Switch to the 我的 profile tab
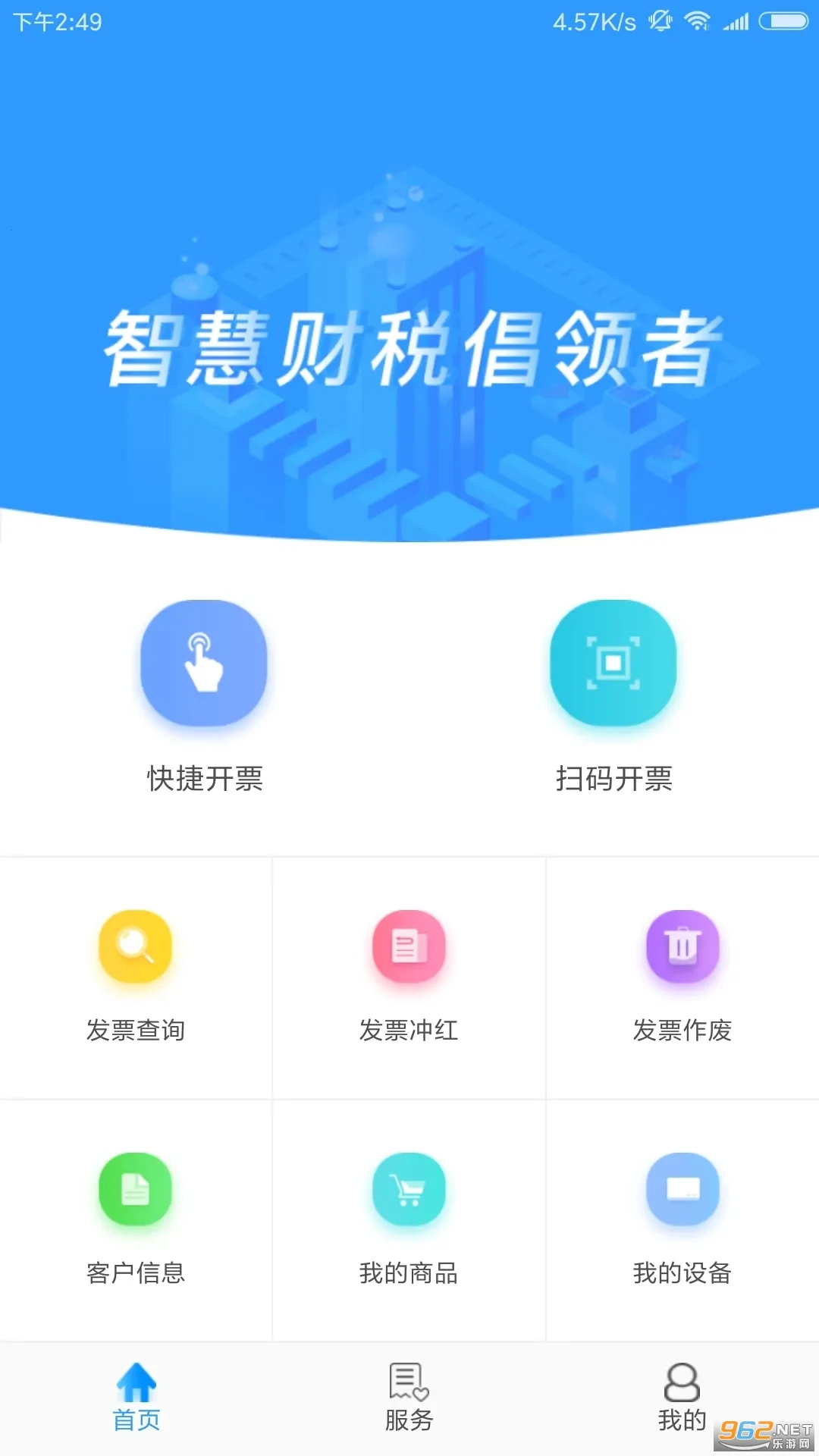This screenshot has height=1456, width=819. click(x=682, y=1398)
